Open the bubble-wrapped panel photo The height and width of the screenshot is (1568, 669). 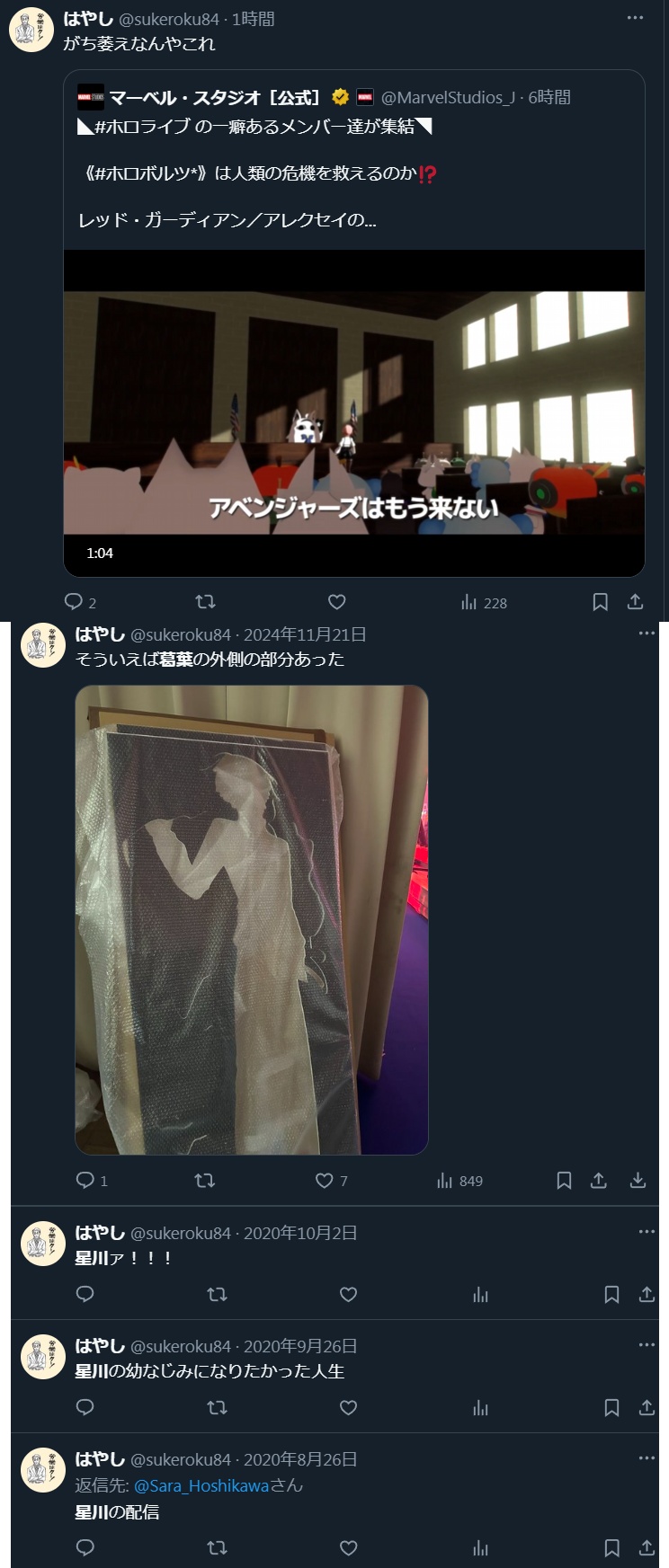pyautogui.click(x=252, y=920)
